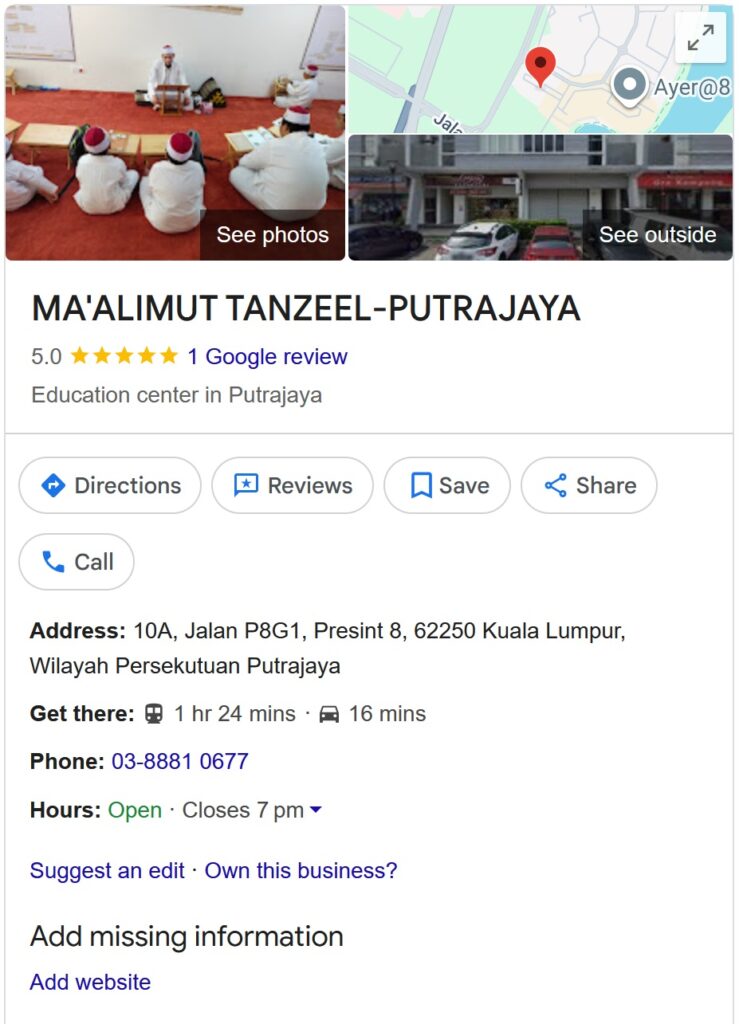The width and height of the screenshot is (743, 1024).
Task: Share this place listing
Action: point(589,485)
